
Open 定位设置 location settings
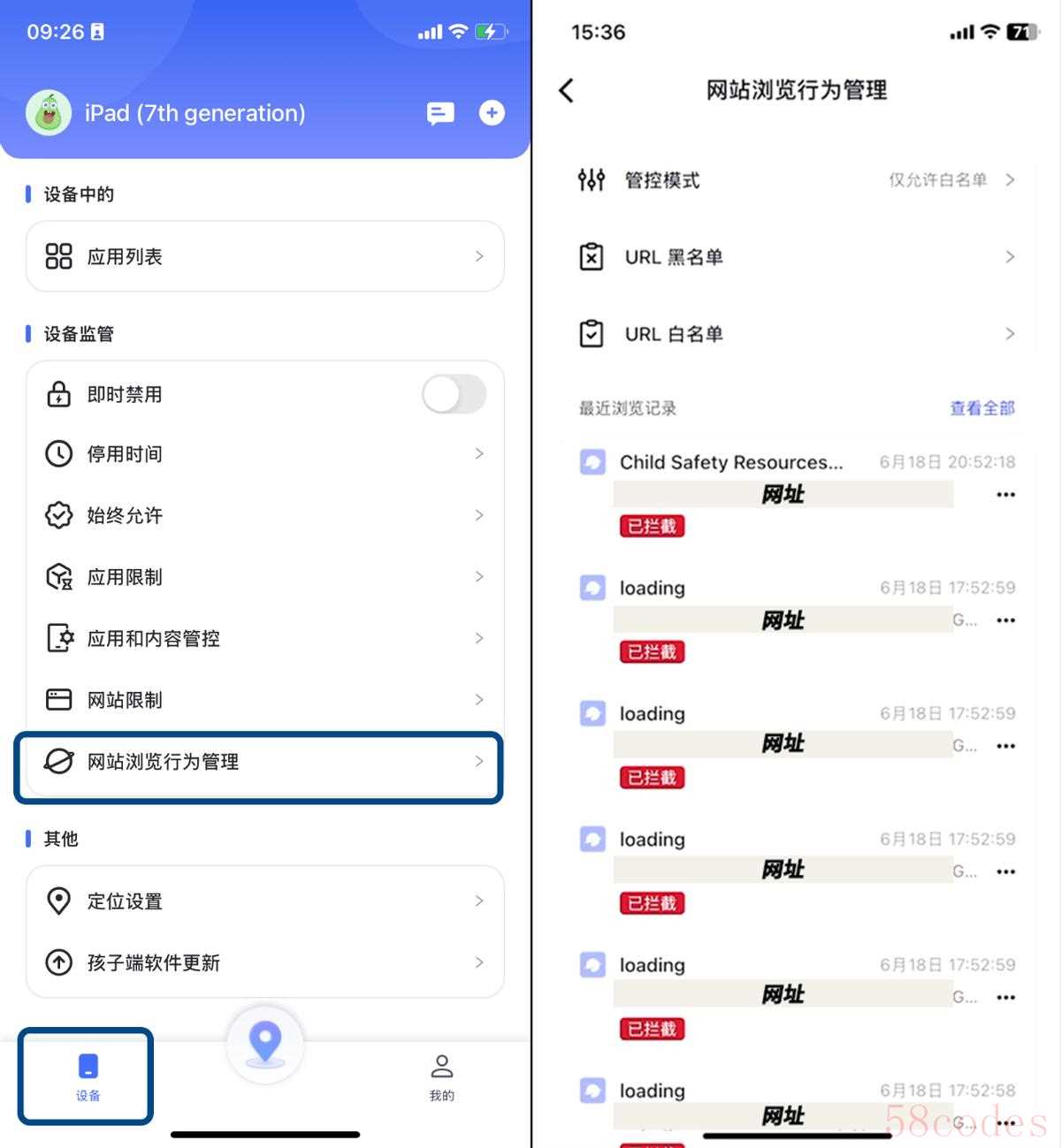point(265,901)
